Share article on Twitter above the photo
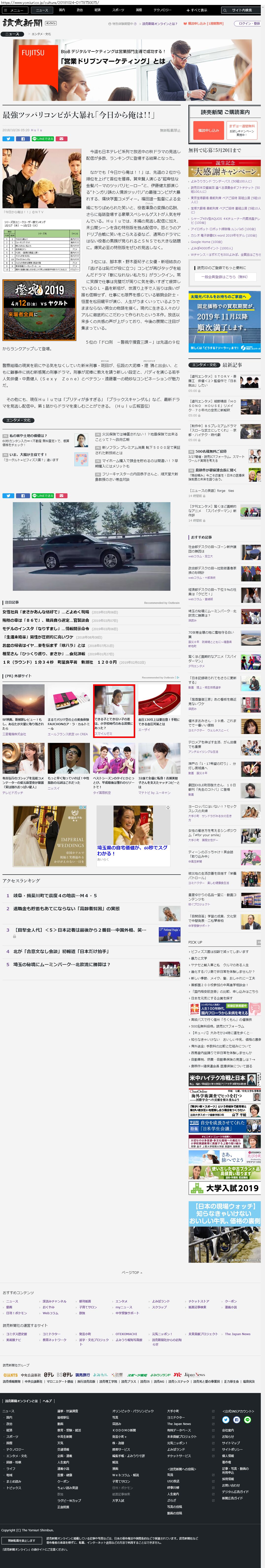 [x=8, y=139]
